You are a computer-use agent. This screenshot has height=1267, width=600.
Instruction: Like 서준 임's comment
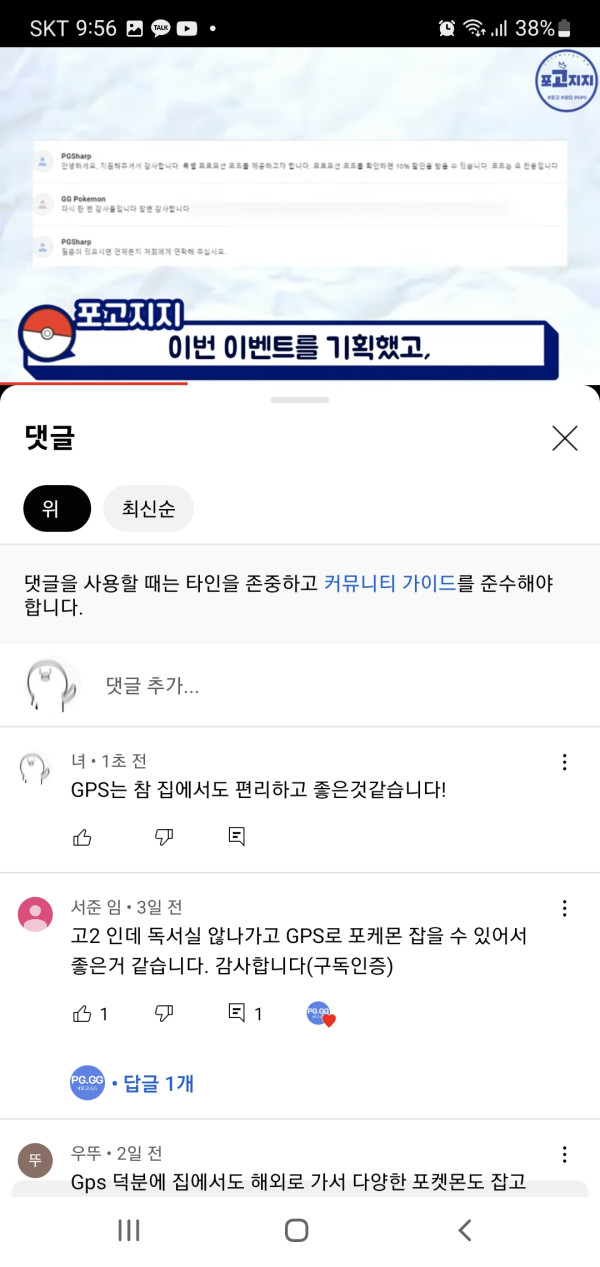[x=83, y=1014]
